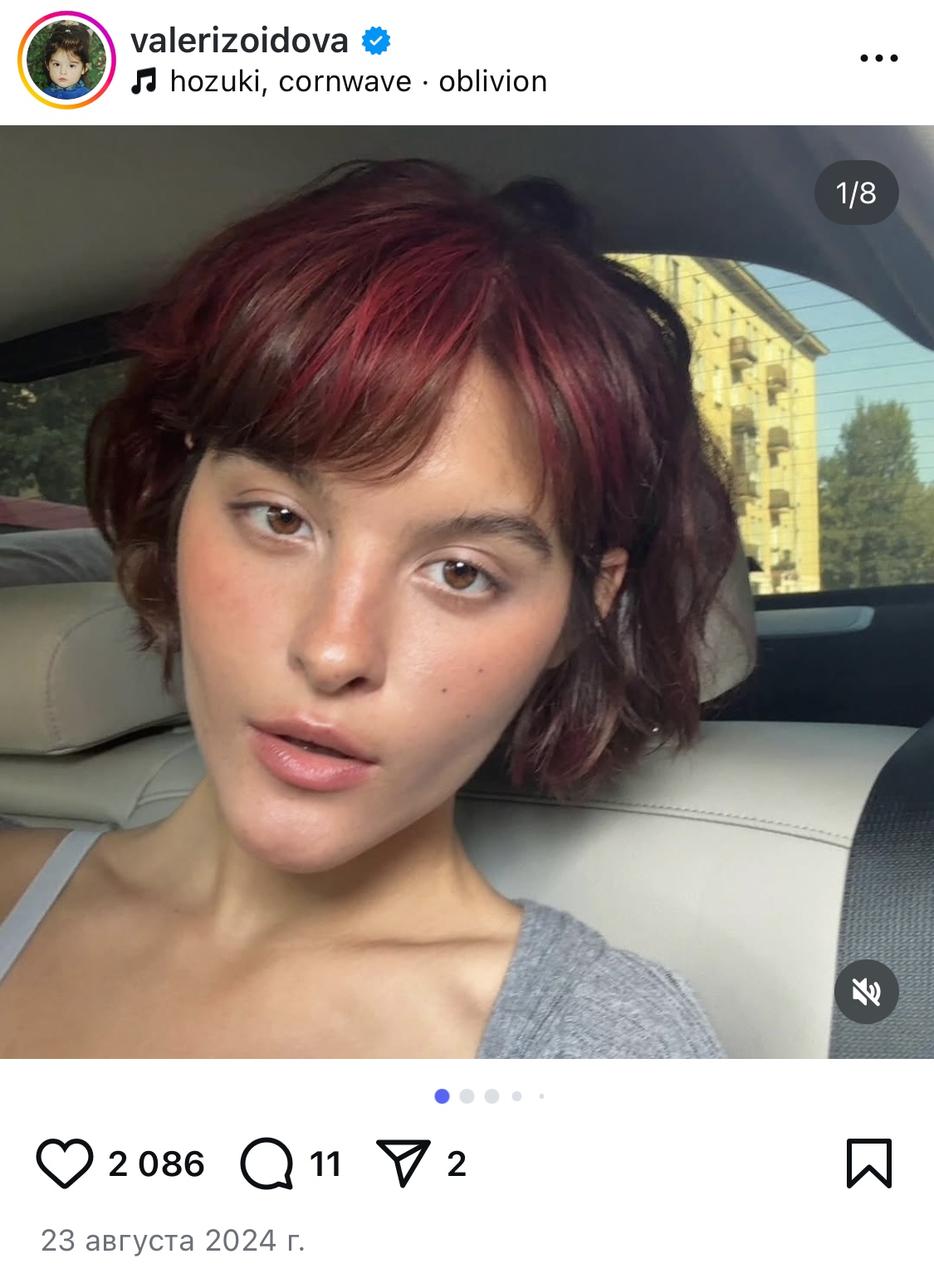934x1288 pixels.
Task: Like this post with the heart
Action: [x=65, y=1163]
